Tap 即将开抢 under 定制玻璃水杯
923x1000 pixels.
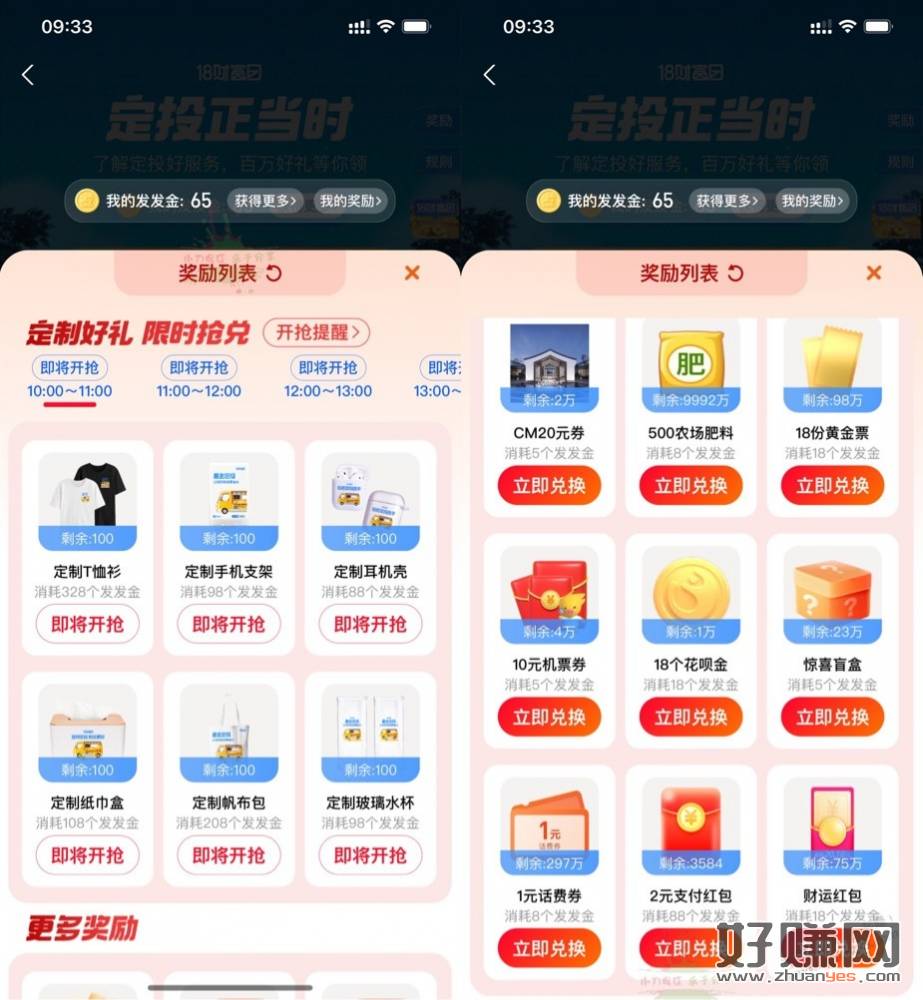[x=370, y=855]
